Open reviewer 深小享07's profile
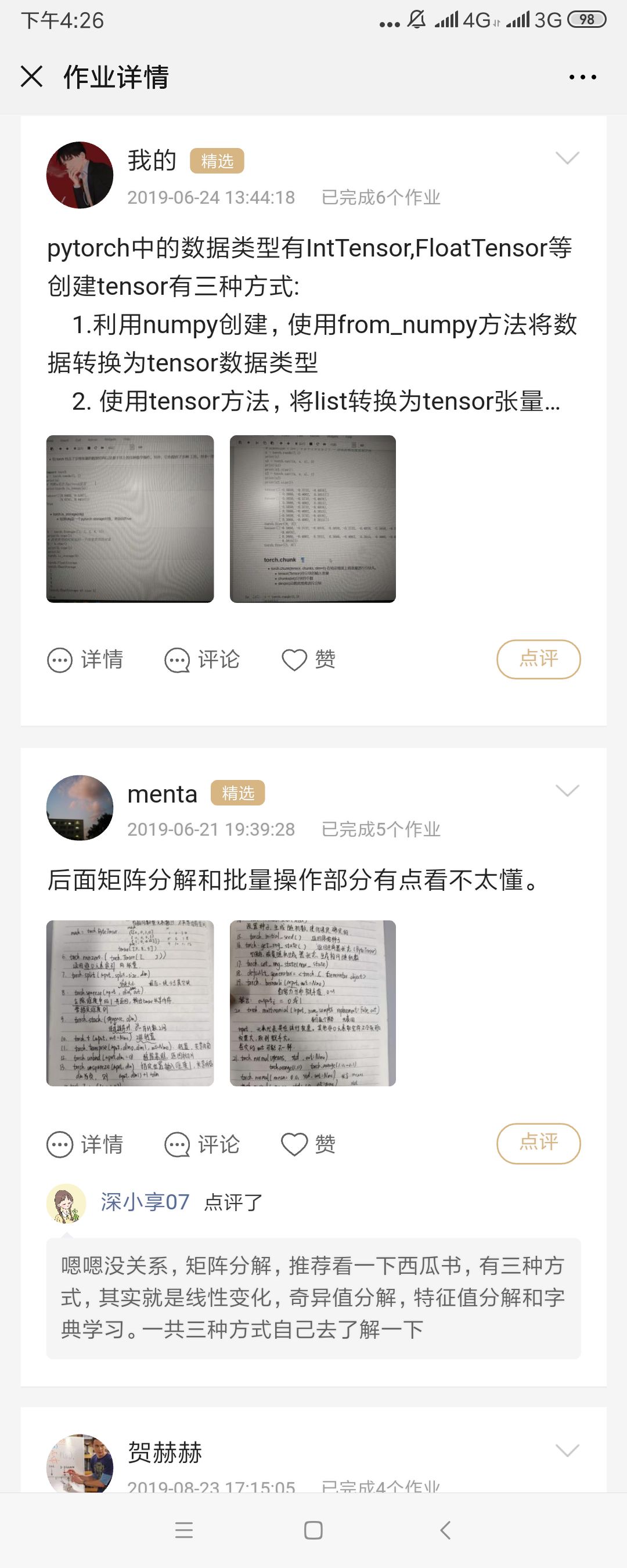627x1568 pixels. (x=145, y=1202)
